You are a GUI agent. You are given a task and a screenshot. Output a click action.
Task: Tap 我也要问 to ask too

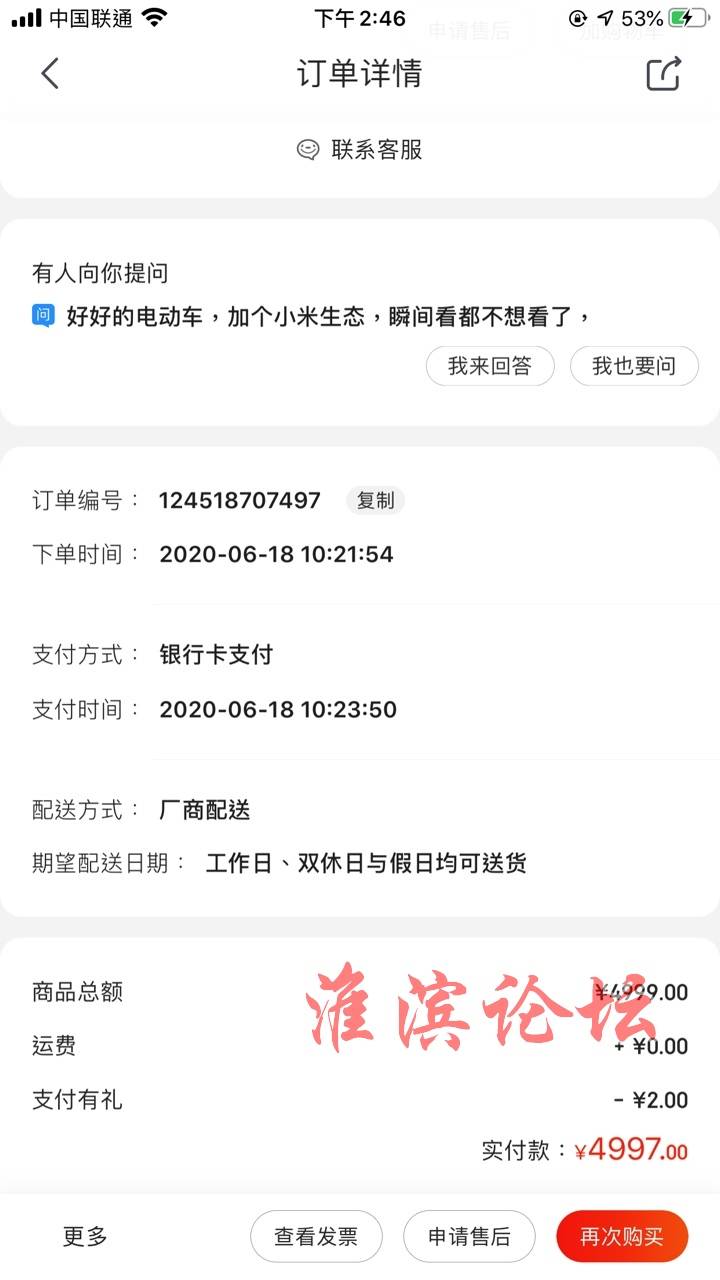tap(634, 366)
